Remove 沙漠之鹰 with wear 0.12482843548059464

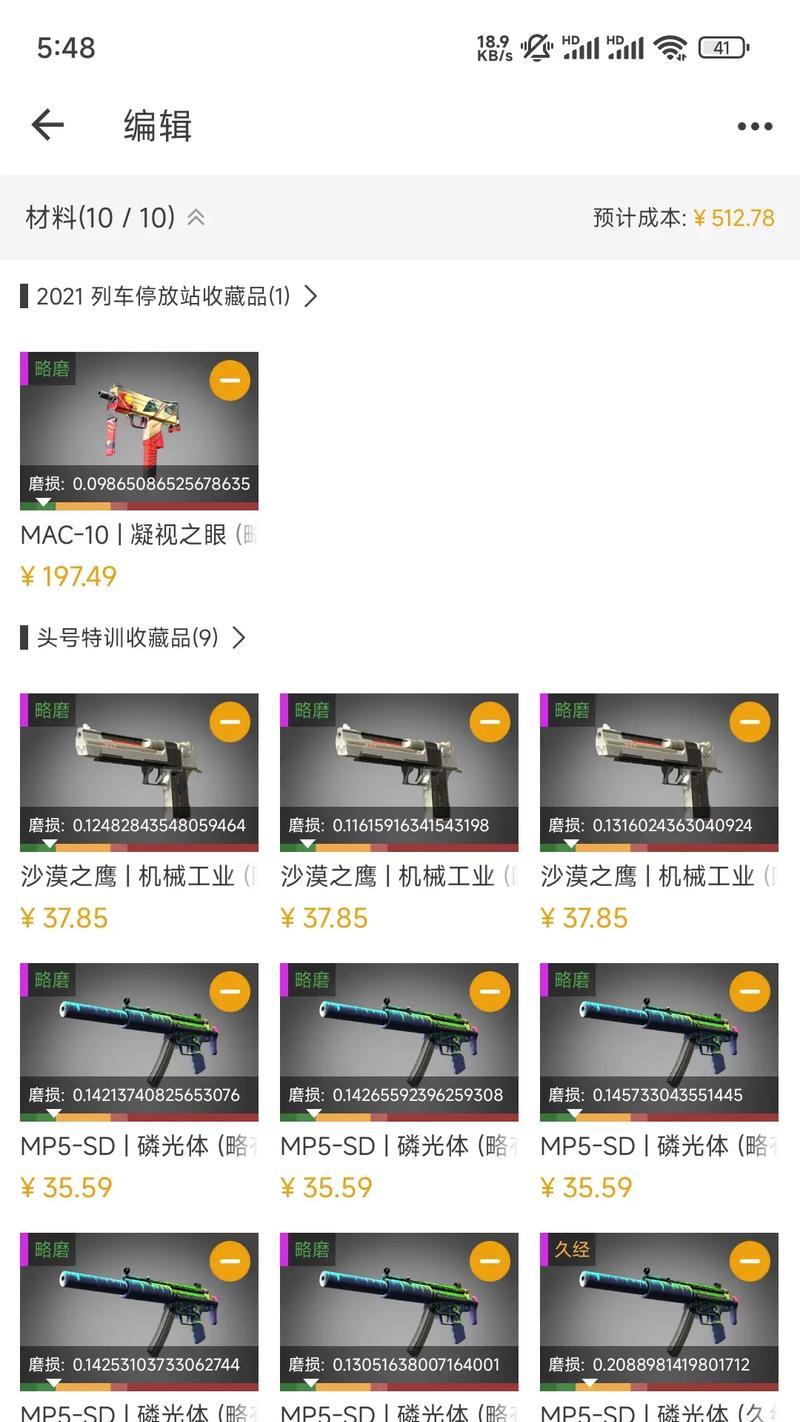pyautogui.click(x=229, y=721)
